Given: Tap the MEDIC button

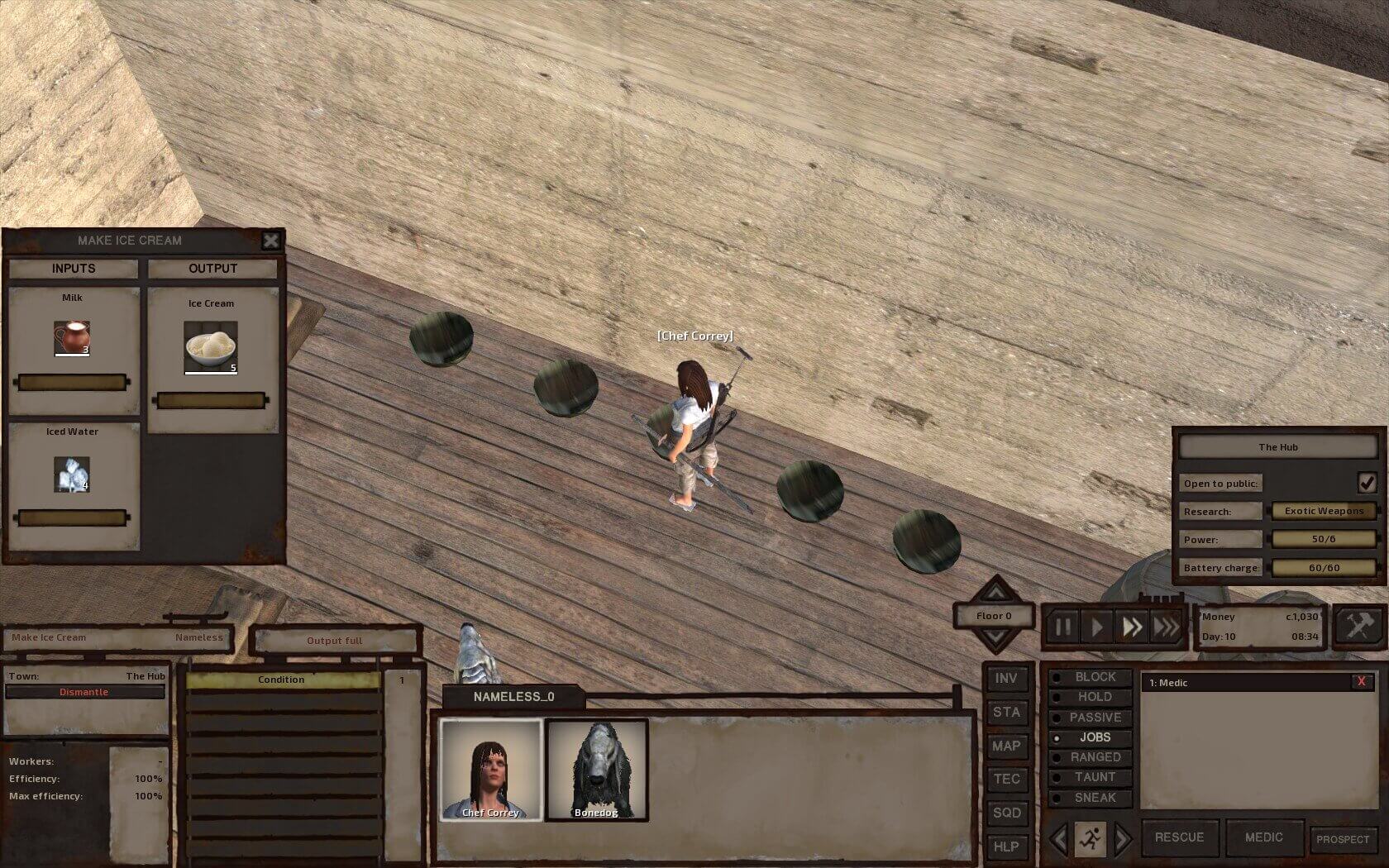Looking at the screenshot, I should [1263, 837].
